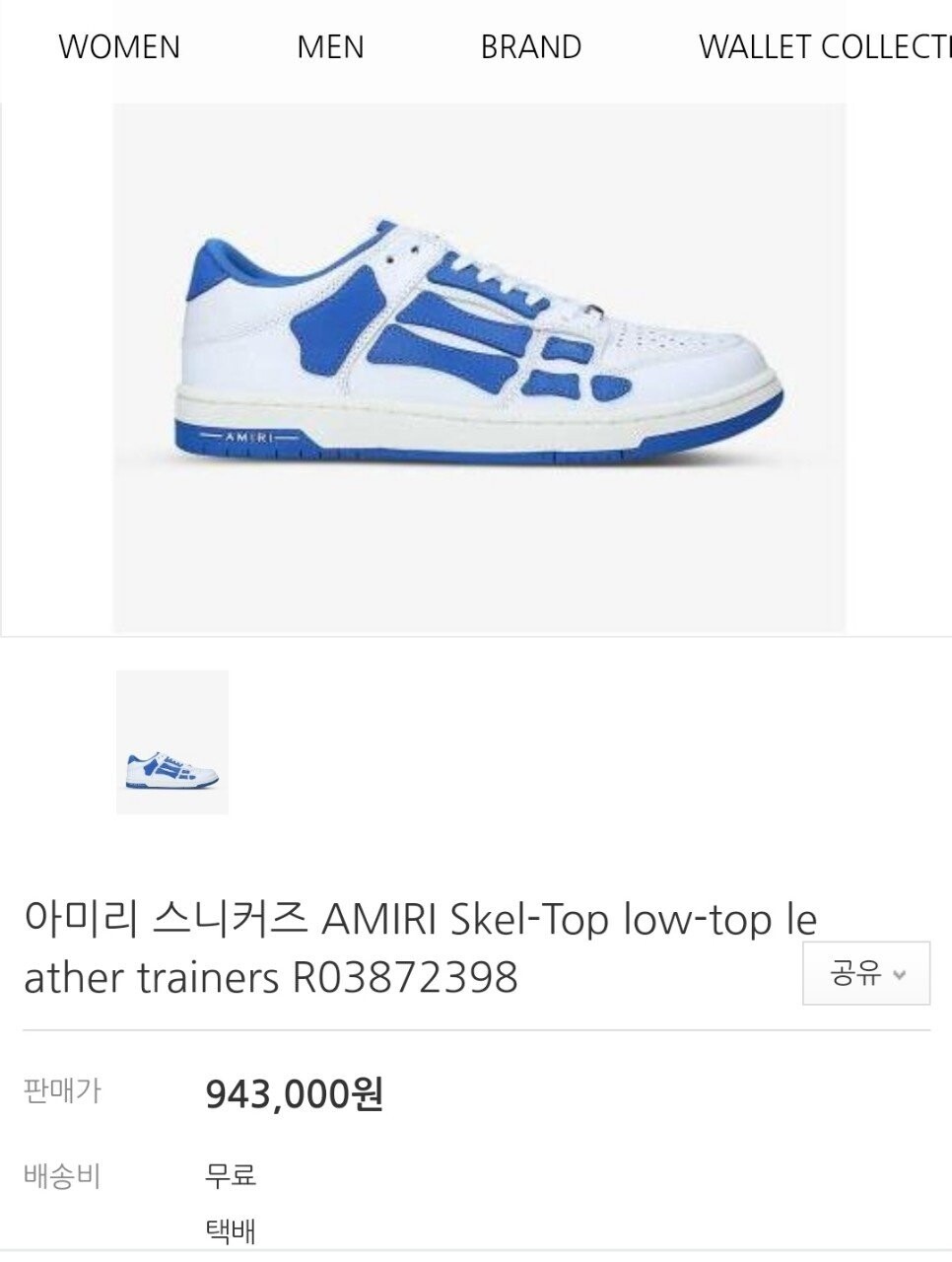Go to the BRAND section
This screenshot has height=1262, width=952.
(530, 47)
